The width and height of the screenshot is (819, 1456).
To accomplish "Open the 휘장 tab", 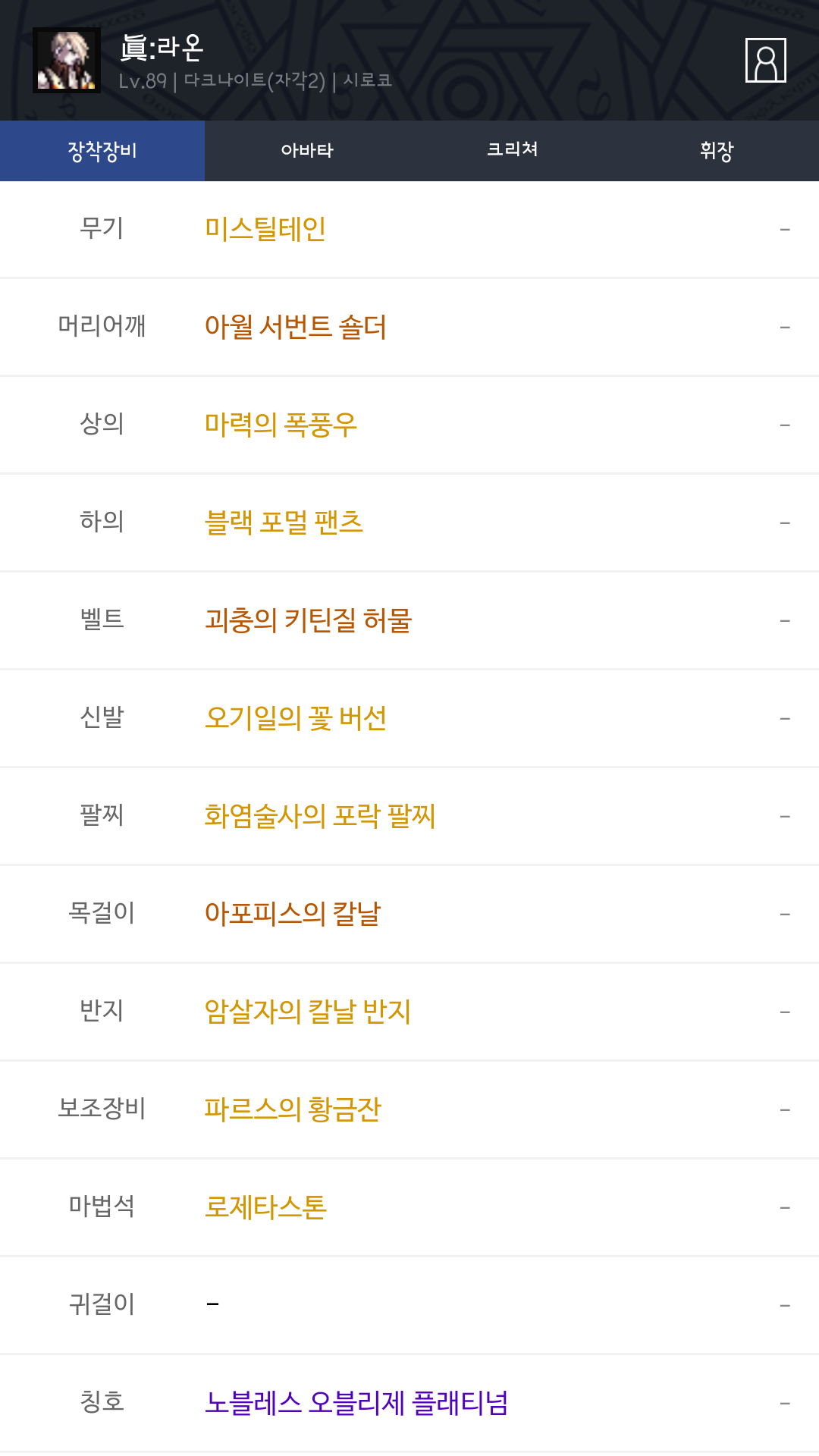I will point(717,151).
